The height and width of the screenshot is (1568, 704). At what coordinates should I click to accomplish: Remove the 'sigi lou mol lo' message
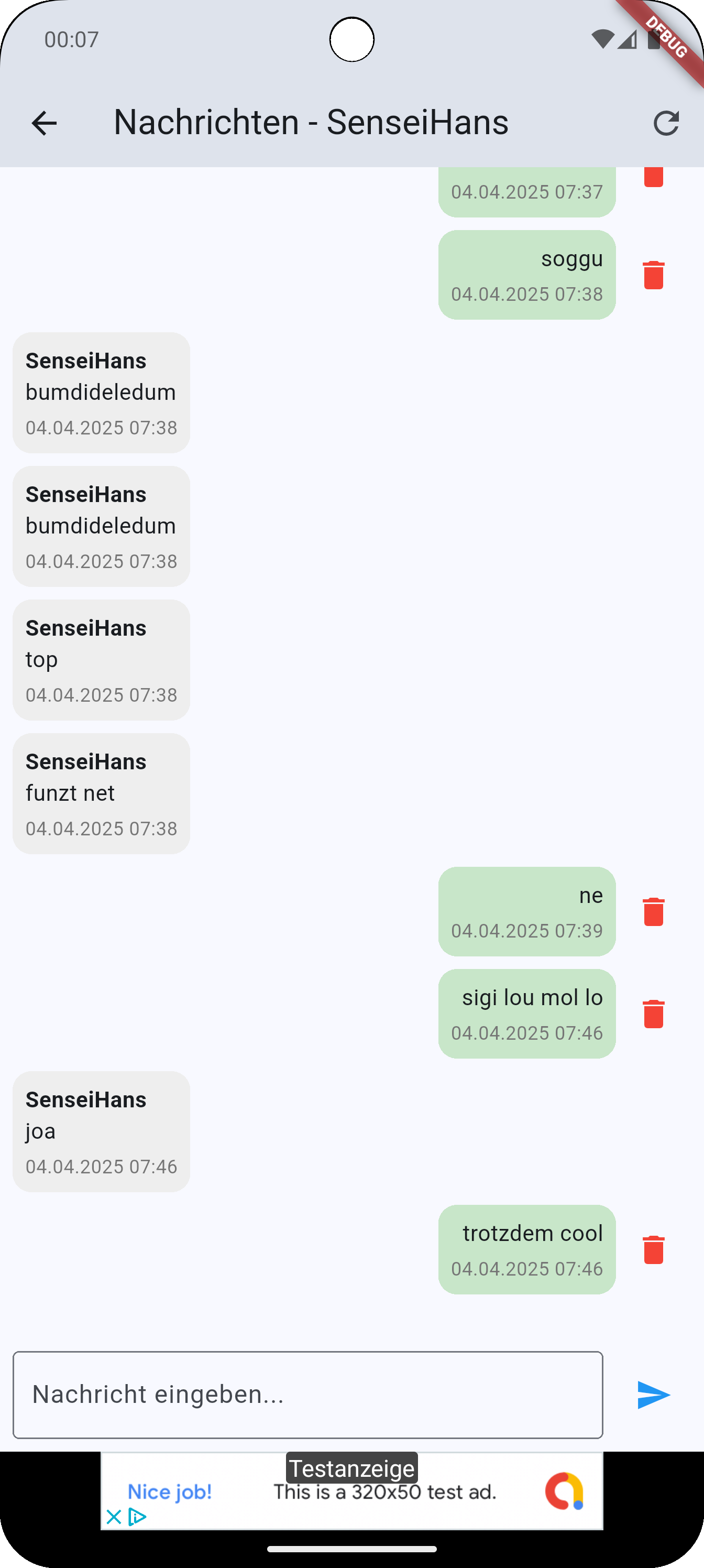click(654, 1014)
